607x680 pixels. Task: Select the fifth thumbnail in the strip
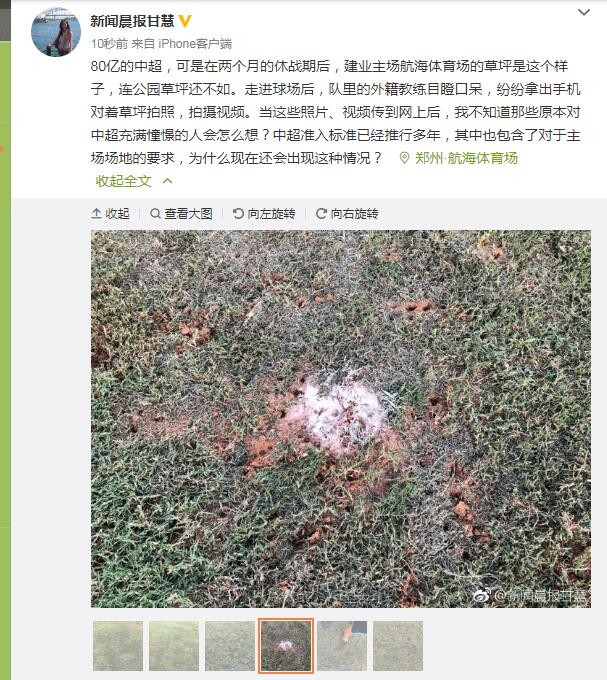pyautogui.click(x=342, y=646)
